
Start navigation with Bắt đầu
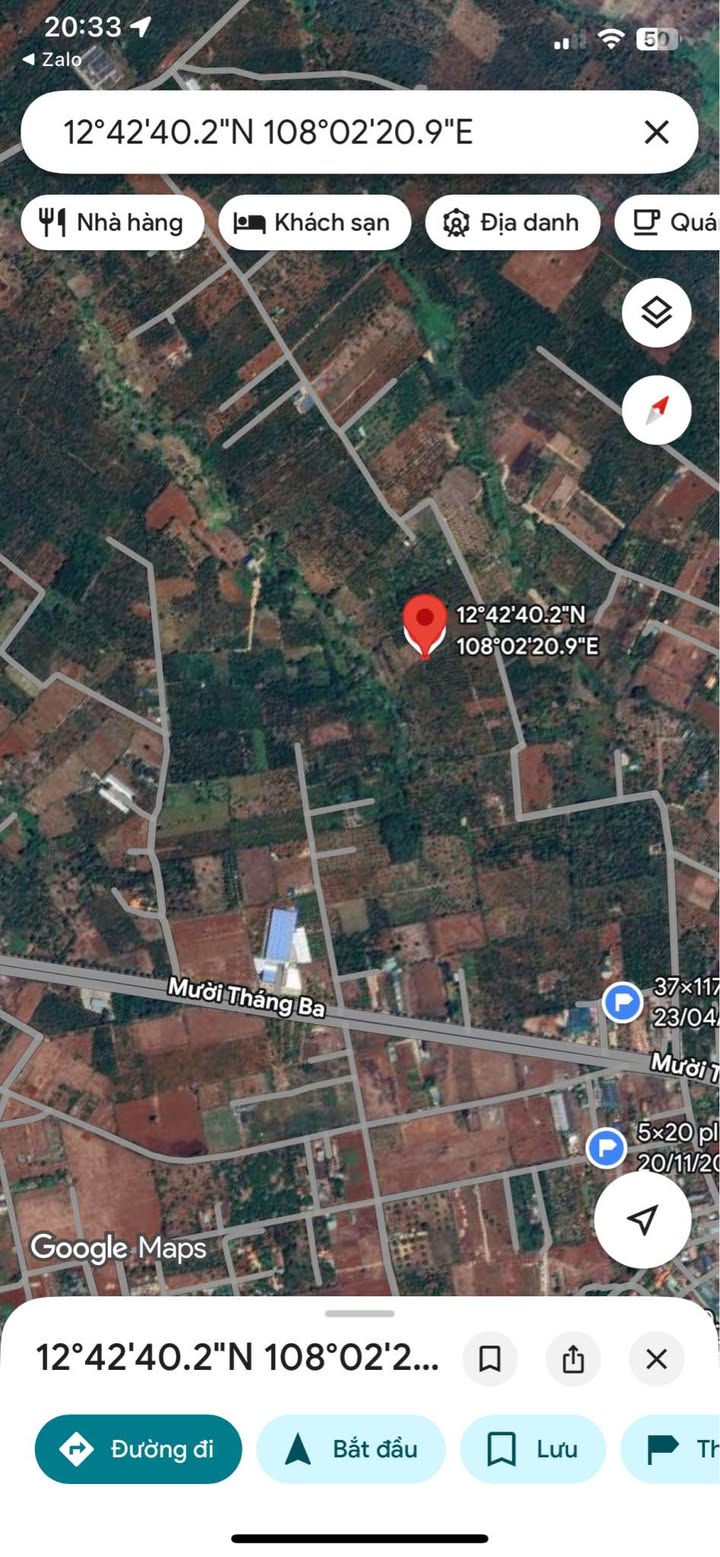(351, 1449)
